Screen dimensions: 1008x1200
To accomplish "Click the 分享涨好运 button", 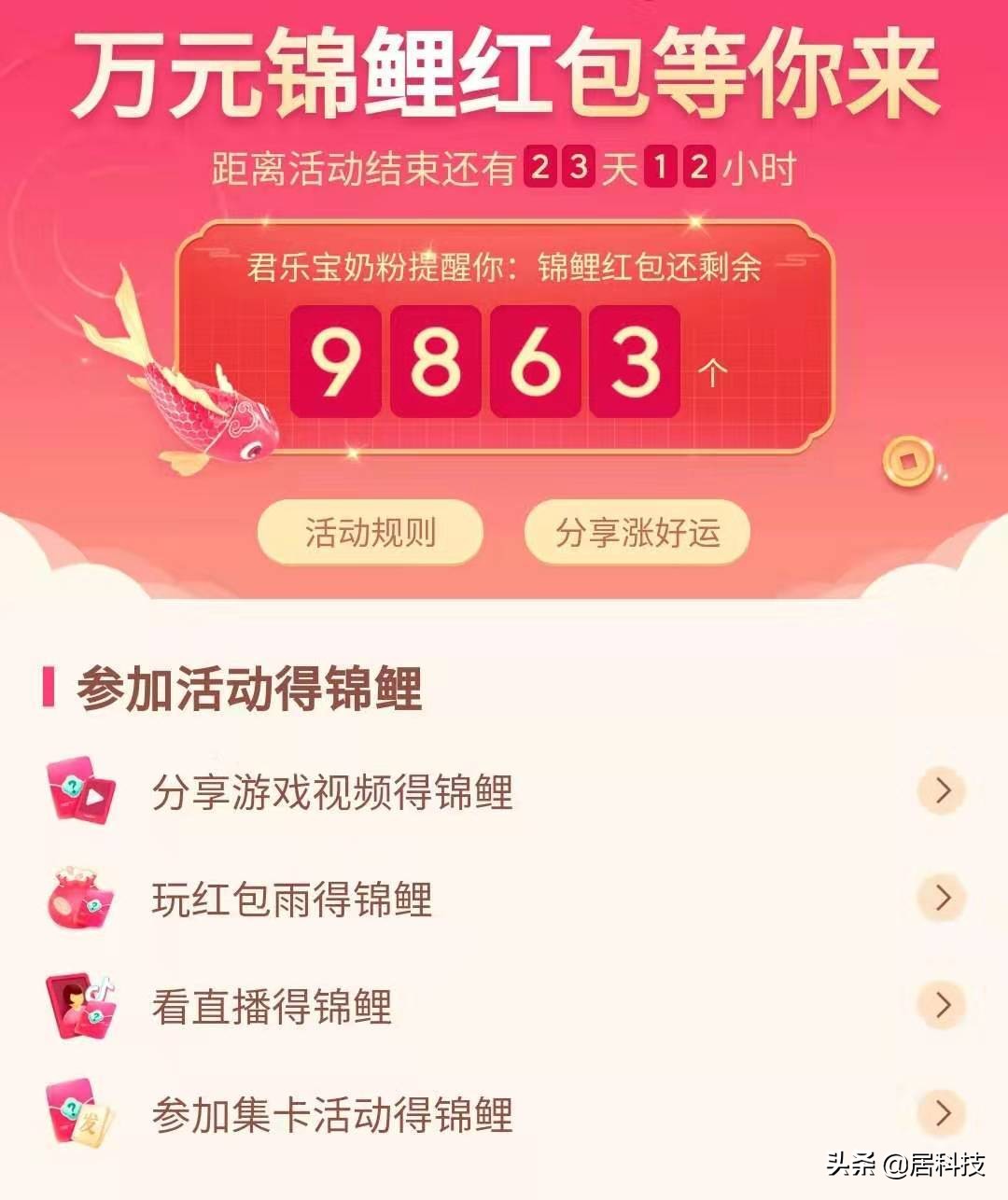I will click(x=639, y=532).
